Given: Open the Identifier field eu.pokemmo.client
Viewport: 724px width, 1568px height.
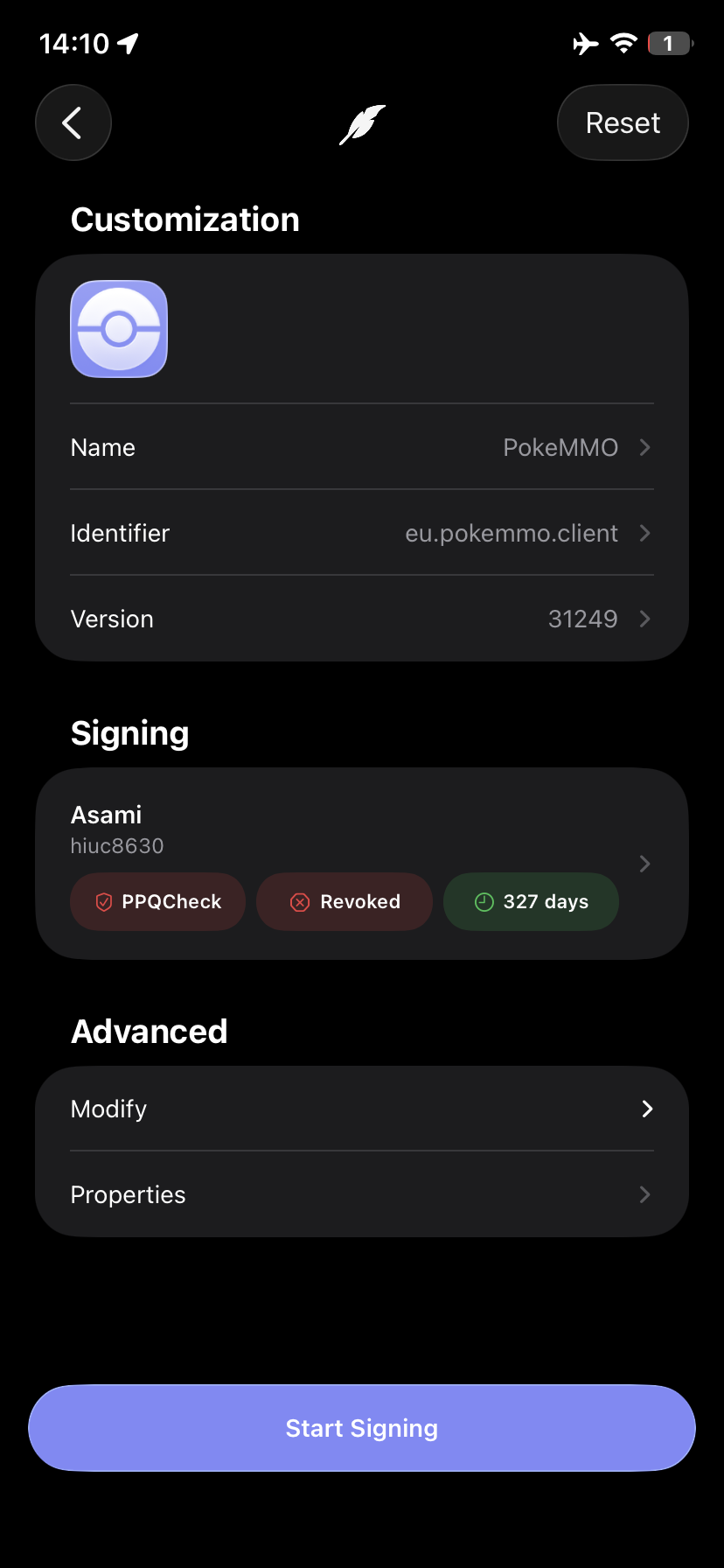Looking at the screenshot, I should coord(361,533).
